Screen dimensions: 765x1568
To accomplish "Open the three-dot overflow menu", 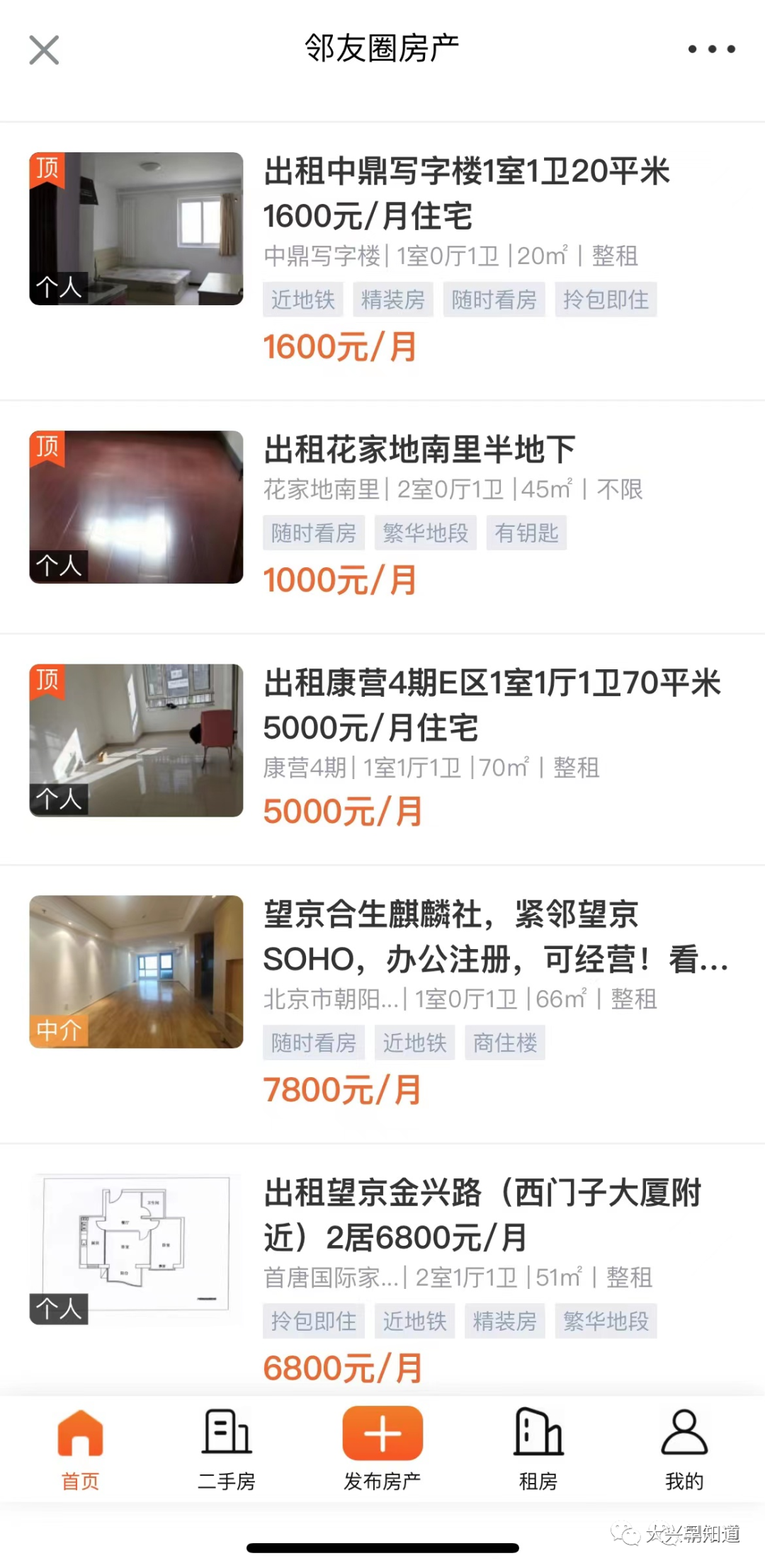I will coord(711,49).
